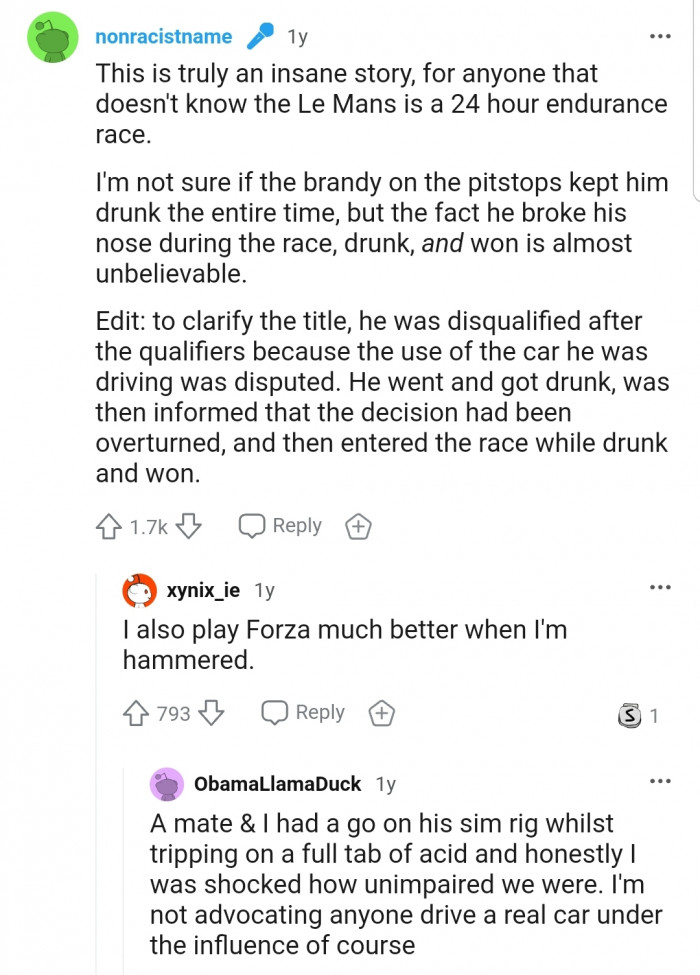Viewport: 700px width, 975px height.
Task: Open overflow menu on nonracistname's comment
Action: [x=660, y=37]
